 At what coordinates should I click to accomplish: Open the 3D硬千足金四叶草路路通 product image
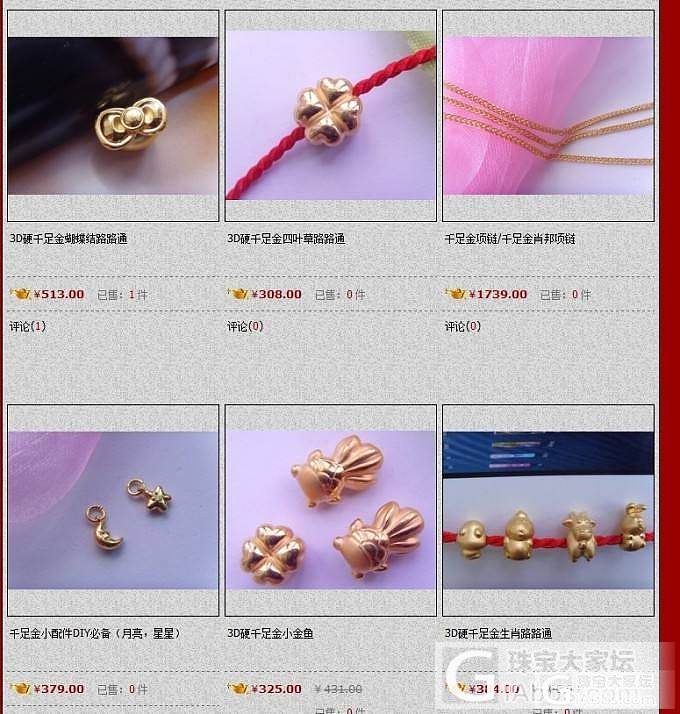(331, 116)
